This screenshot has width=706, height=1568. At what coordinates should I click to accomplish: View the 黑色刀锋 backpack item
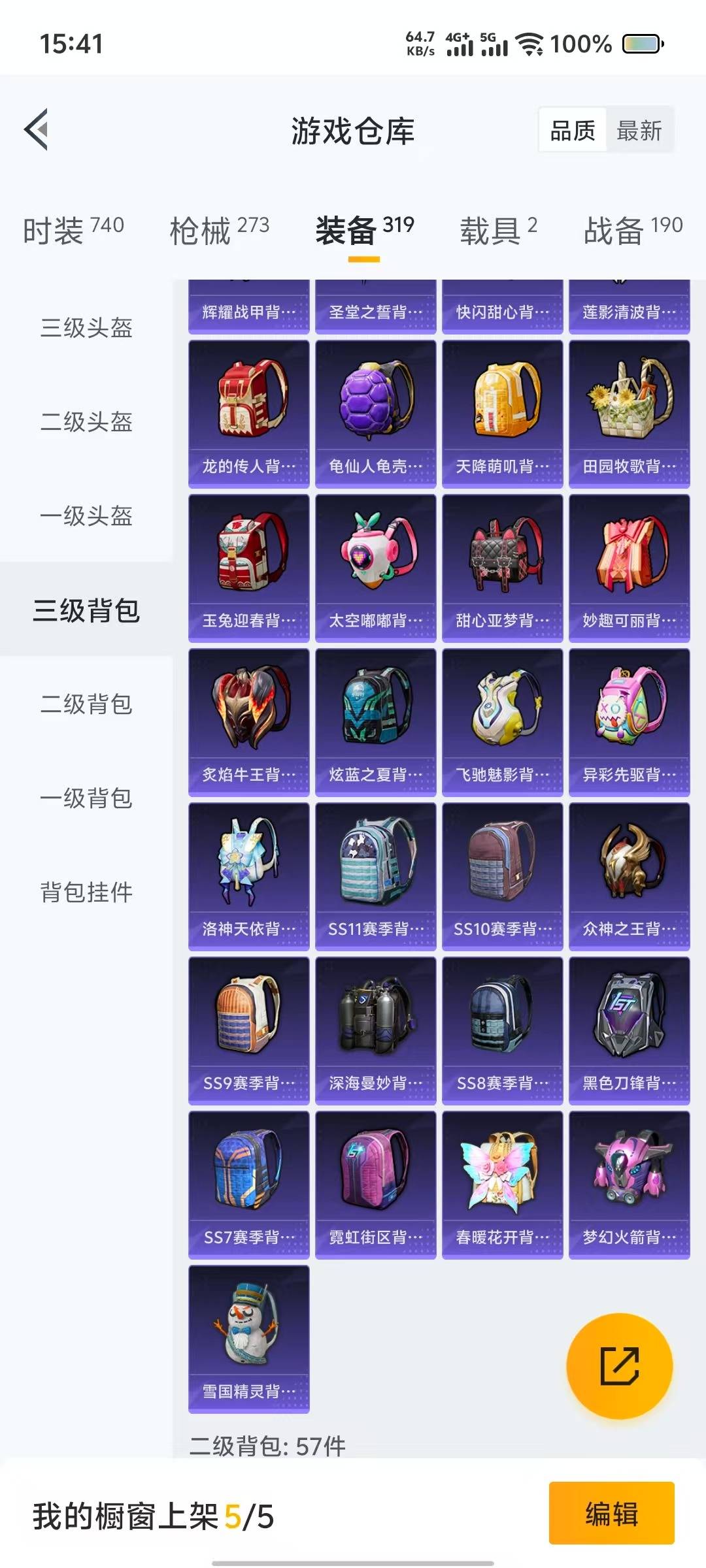(629, 1030)
